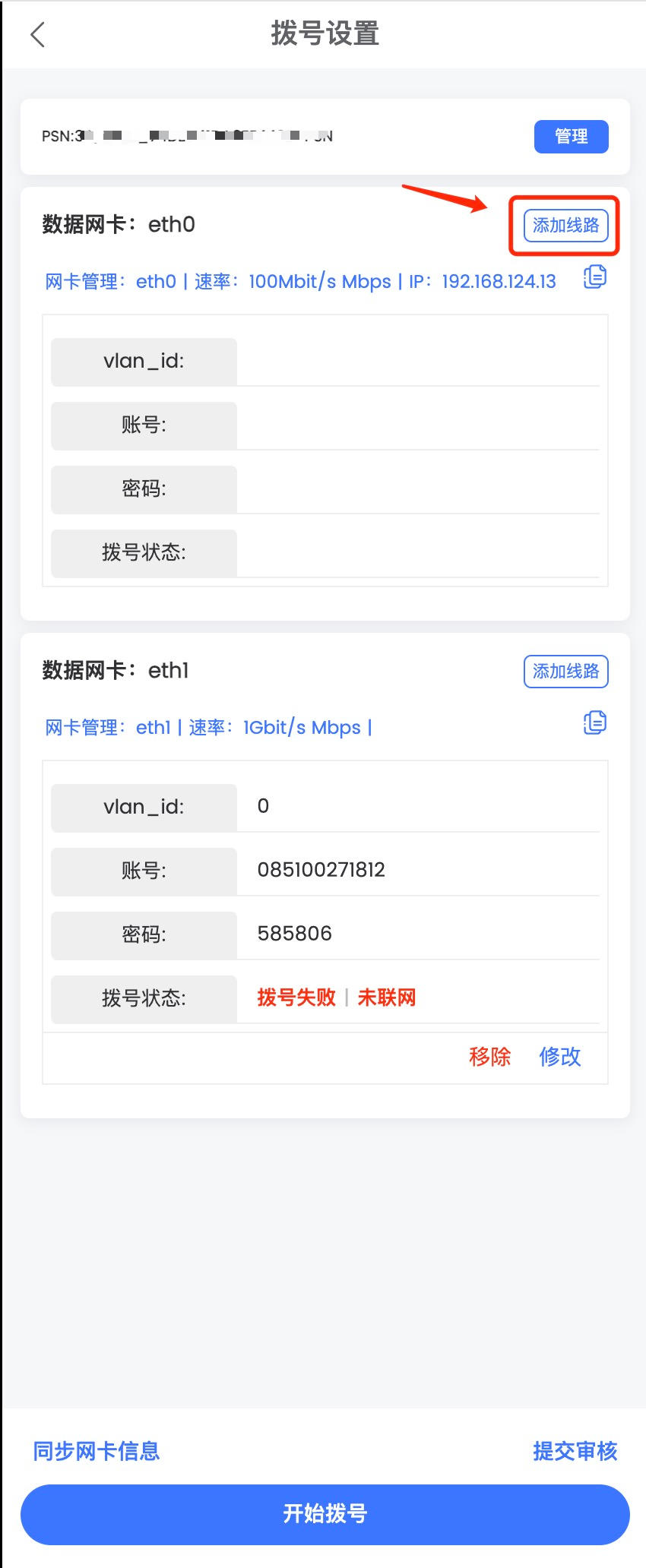Submit for review via 提交审核
Viewport: 646px width, 1568px height.
(575, 1451)
